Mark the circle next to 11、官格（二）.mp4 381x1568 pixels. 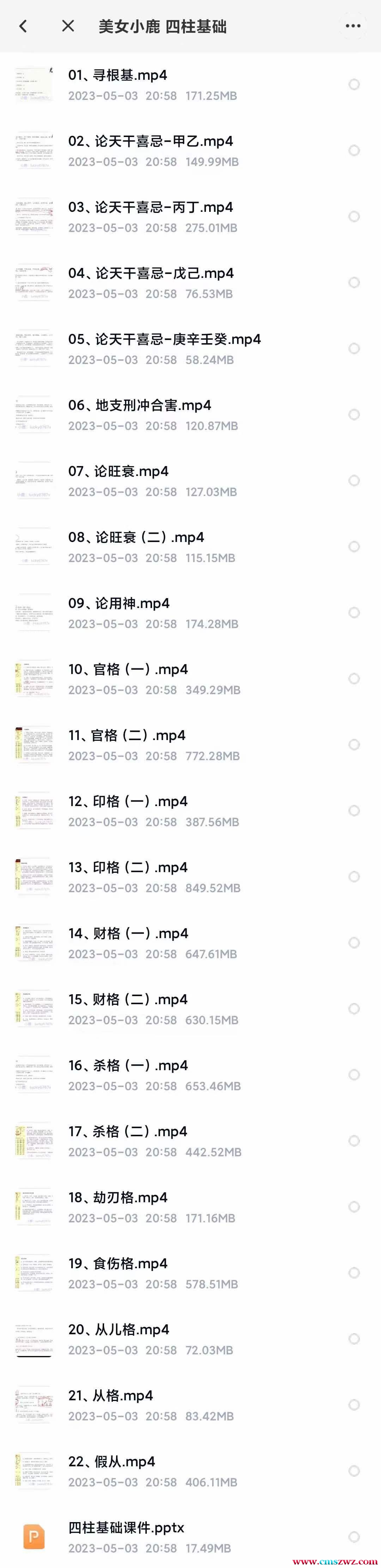[x=353, y=745]
